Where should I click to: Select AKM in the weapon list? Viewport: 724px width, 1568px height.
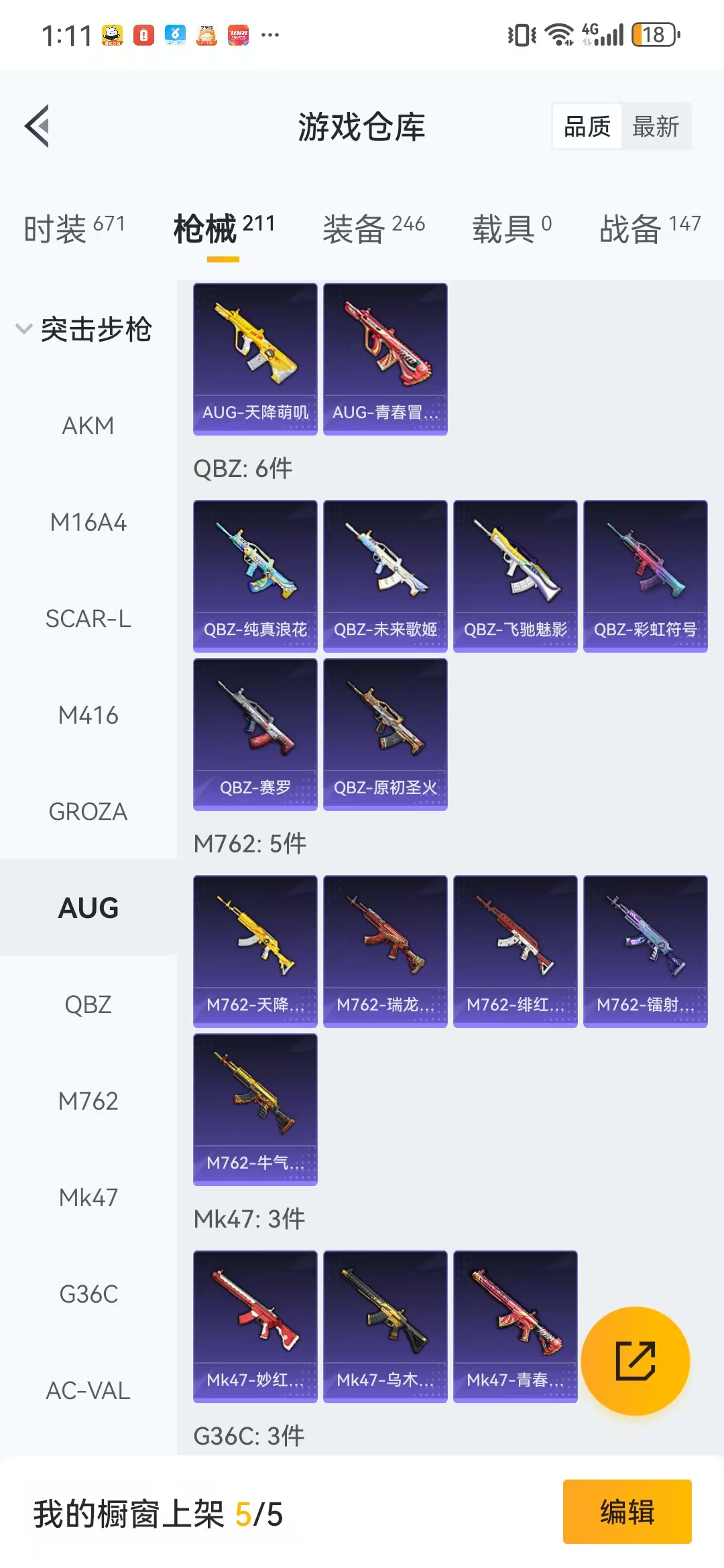88,426
